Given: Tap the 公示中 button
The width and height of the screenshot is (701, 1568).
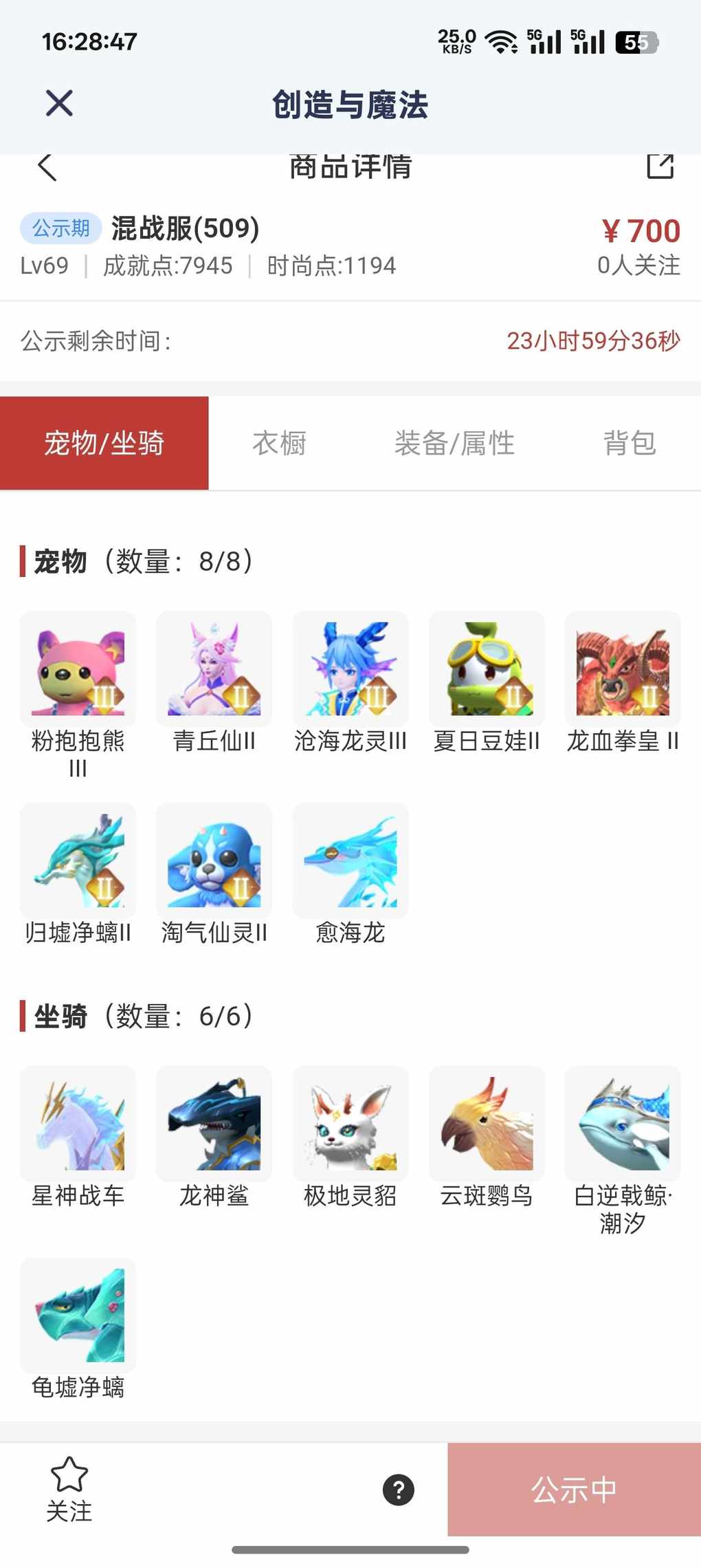Looking at the screenshot, I should pos(574,1490).
